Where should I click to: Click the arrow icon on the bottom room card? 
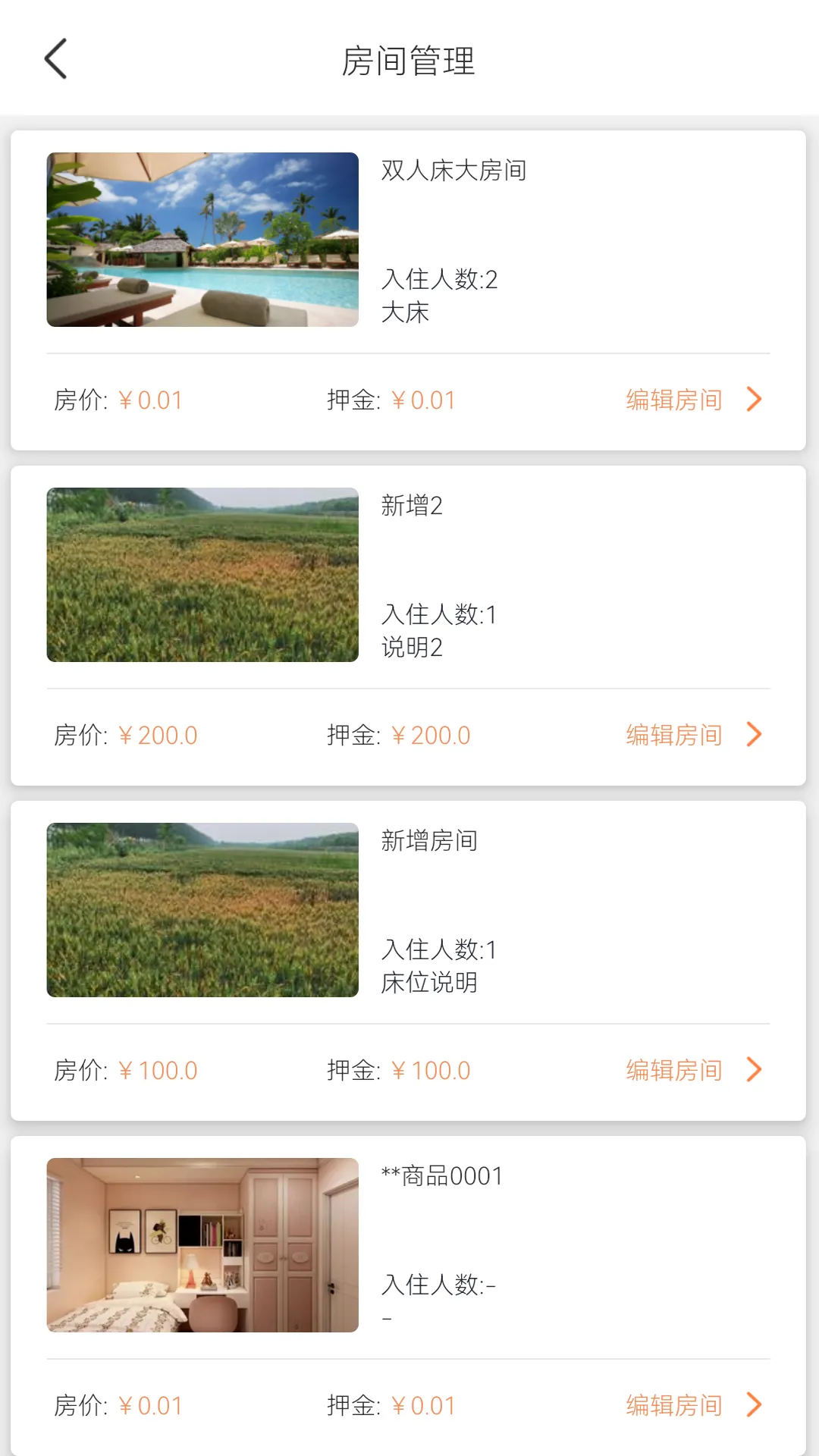tap(753, 1404)
